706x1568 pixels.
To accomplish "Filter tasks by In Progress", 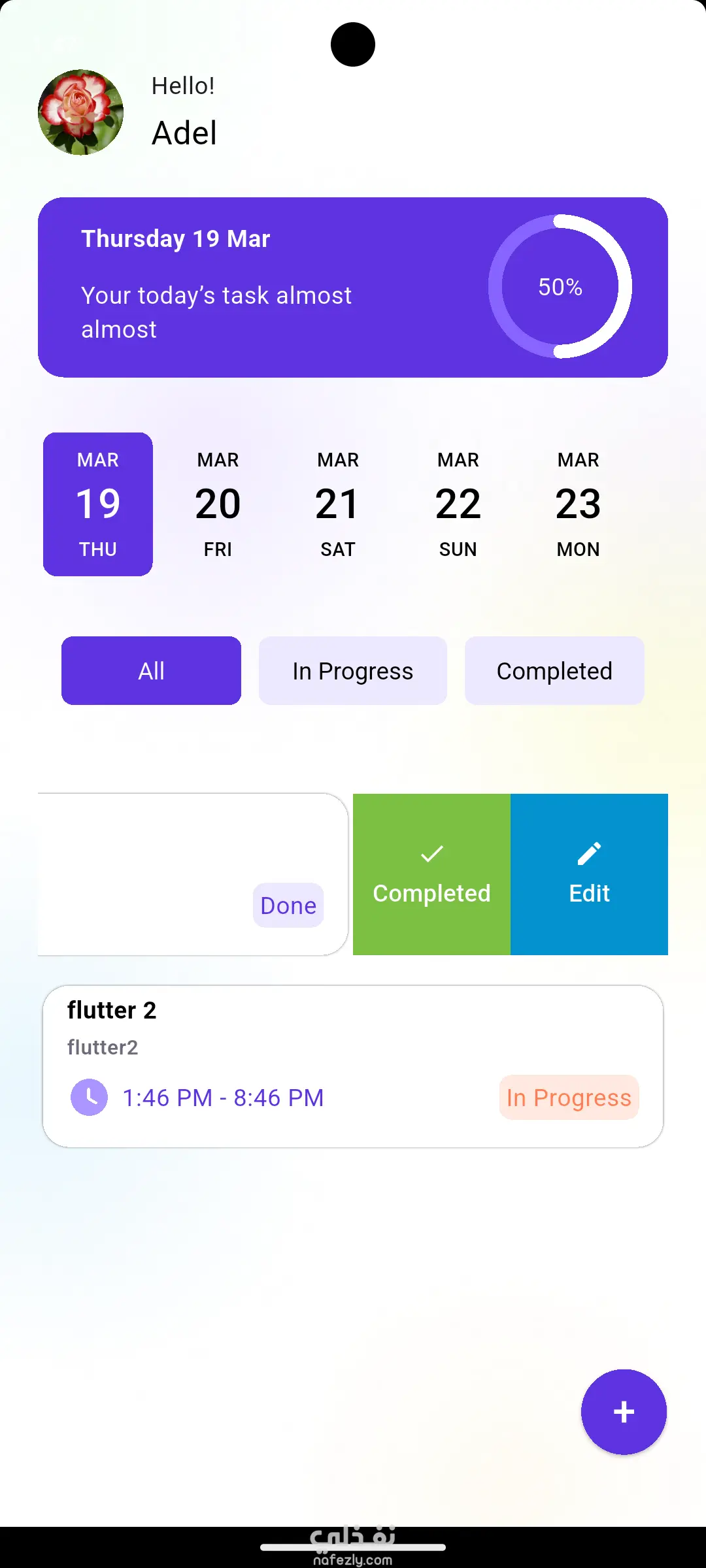I will [352, 670].
